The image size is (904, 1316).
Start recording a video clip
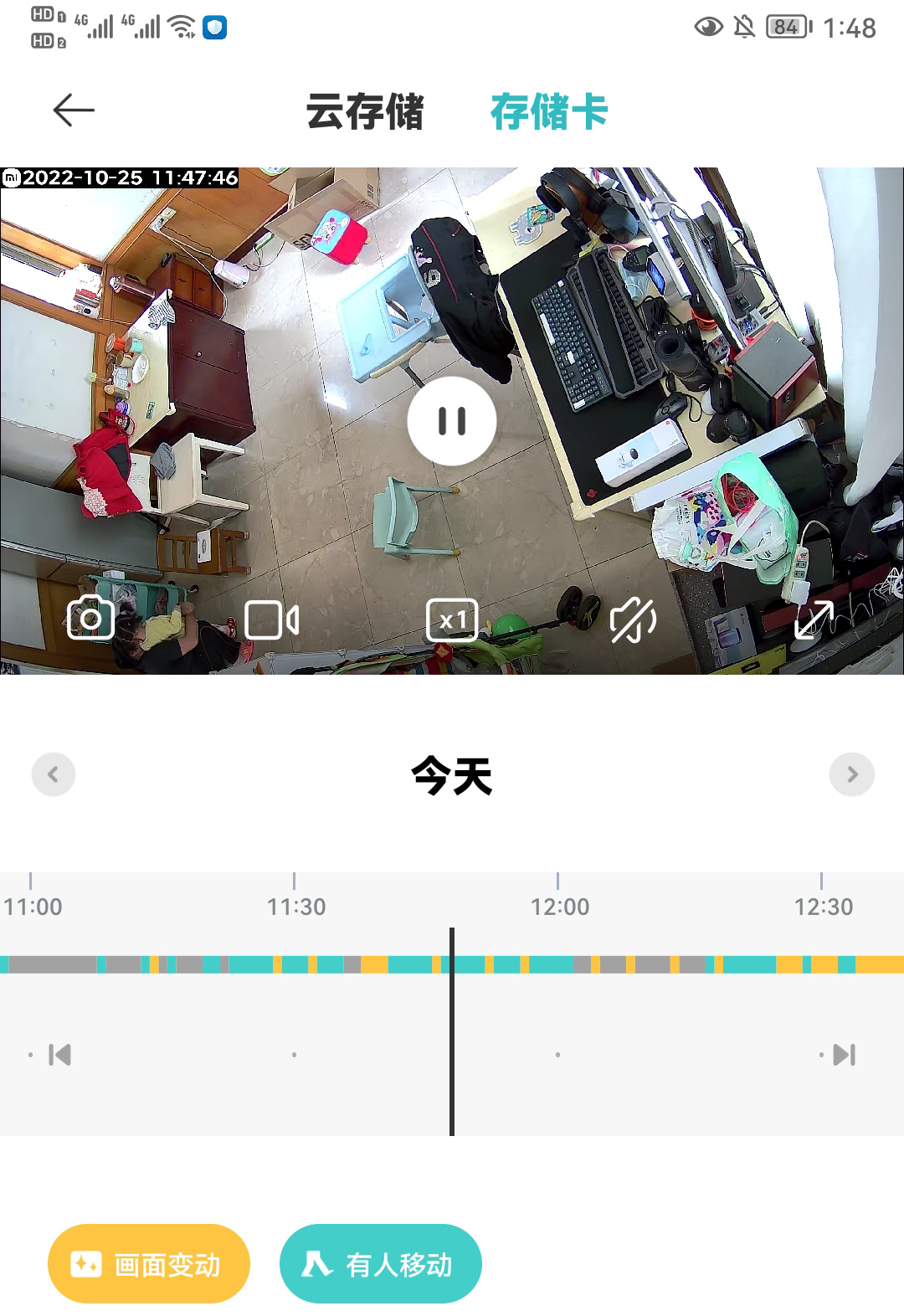point(271,619)
